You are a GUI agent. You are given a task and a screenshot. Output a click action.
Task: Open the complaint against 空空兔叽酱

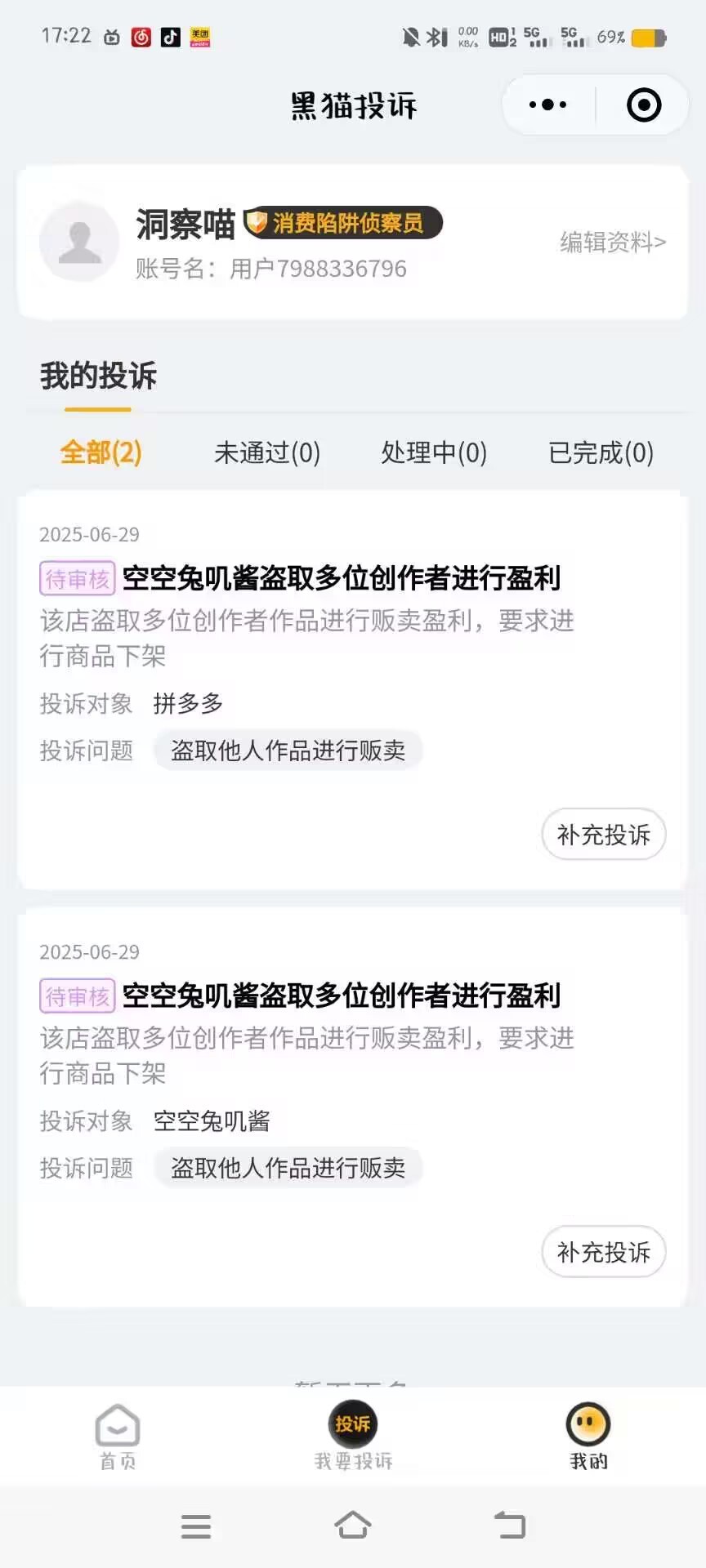[x=340, y=996]
